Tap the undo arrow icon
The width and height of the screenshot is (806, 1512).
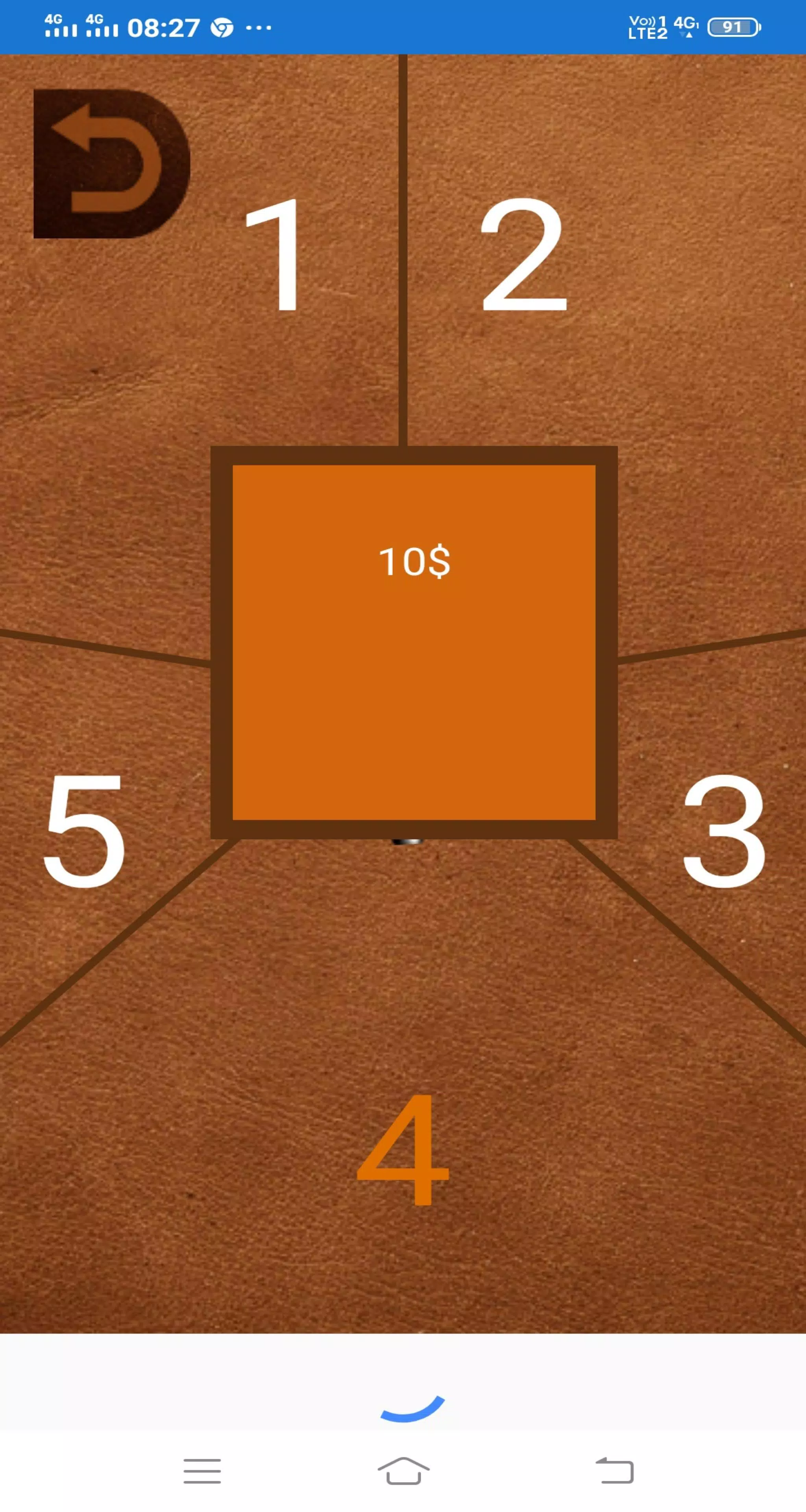click(x=111, y=163)
